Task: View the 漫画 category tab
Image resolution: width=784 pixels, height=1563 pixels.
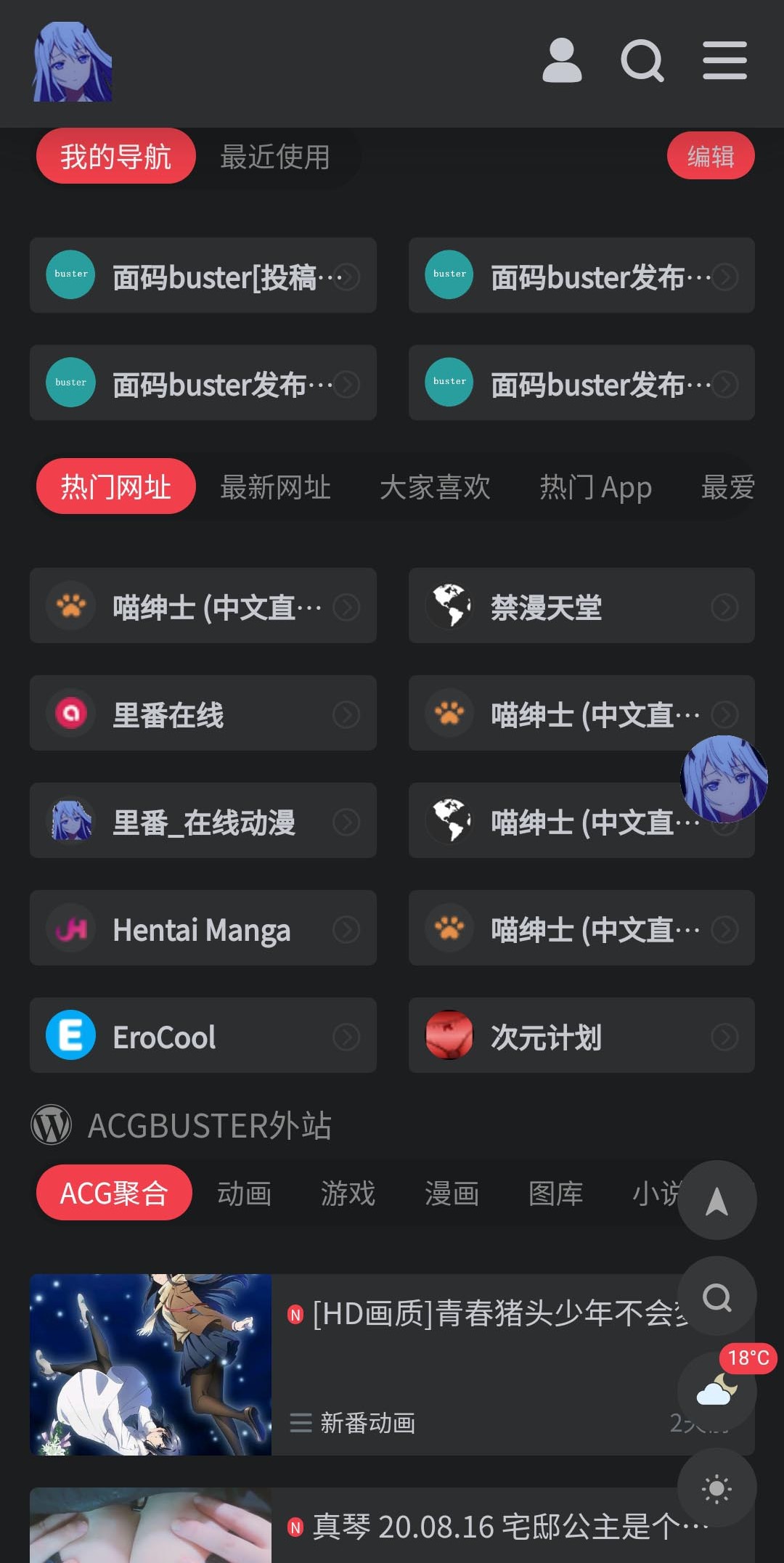Action: pos(452,1193)
